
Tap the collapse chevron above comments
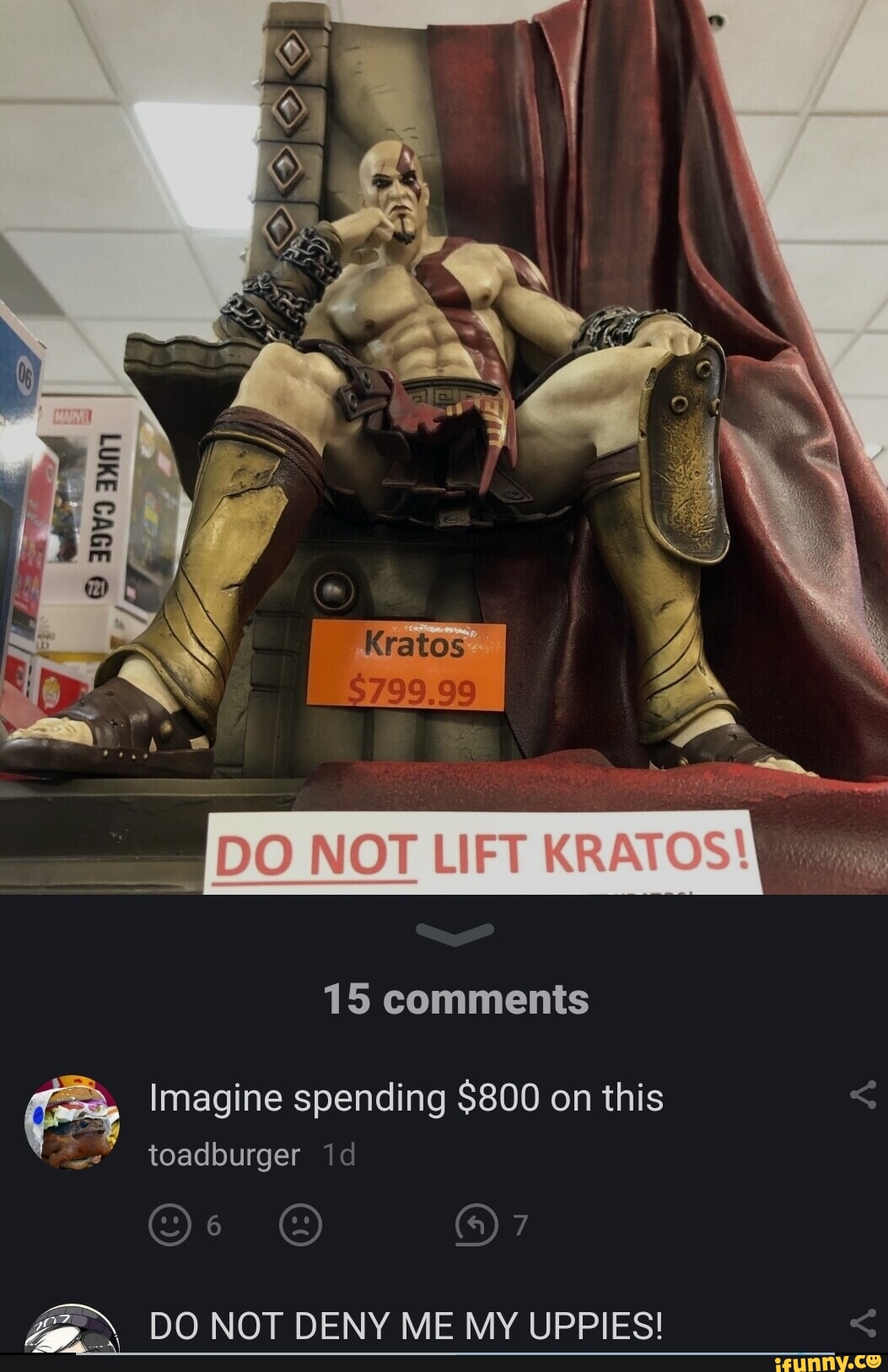(x=455, y=933)
